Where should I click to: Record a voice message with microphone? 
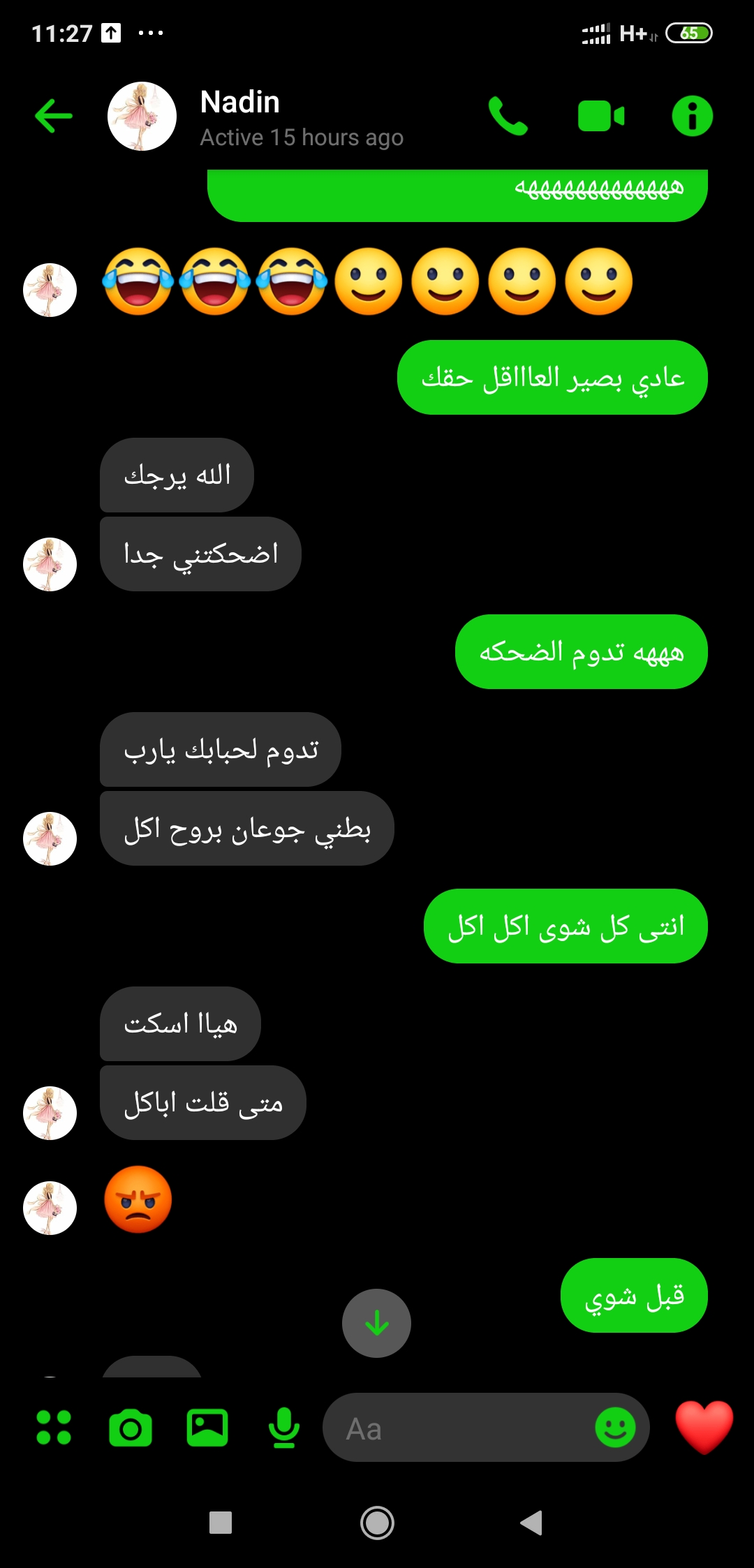[x=283, y=1428]
